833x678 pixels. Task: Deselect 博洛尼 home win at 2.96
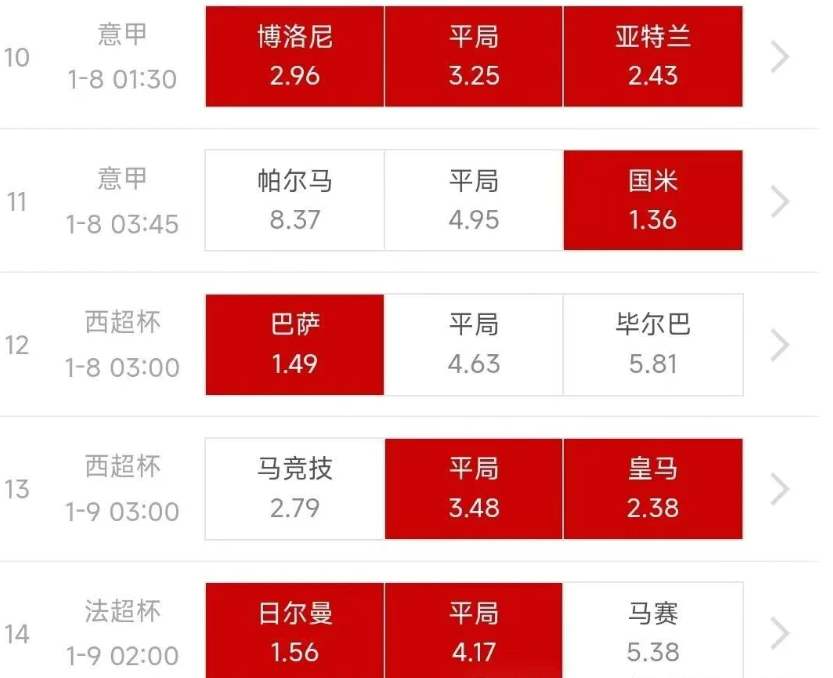coord(295,57)
